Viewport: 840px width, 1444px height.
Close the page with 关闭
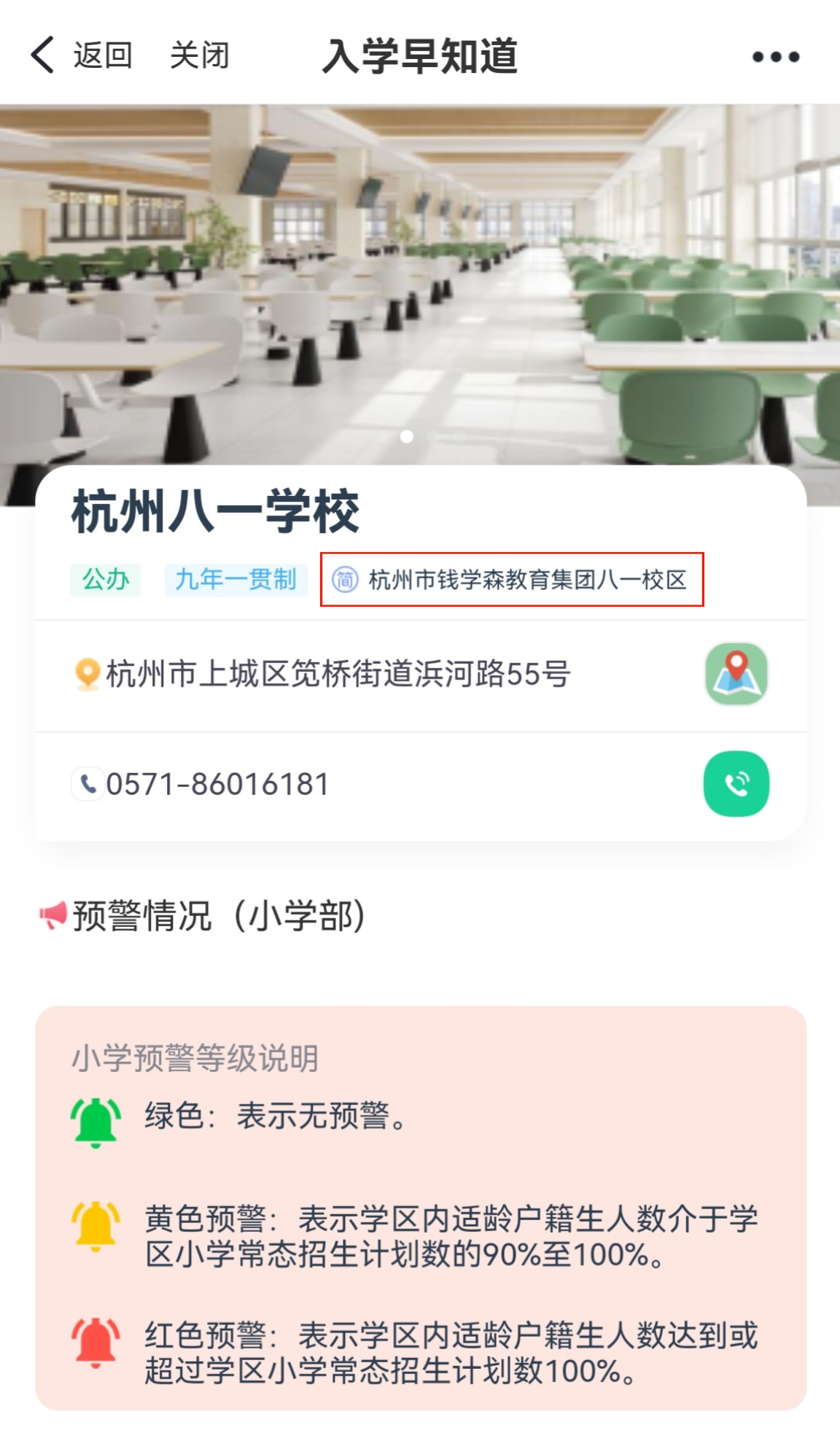click(199, 55)
